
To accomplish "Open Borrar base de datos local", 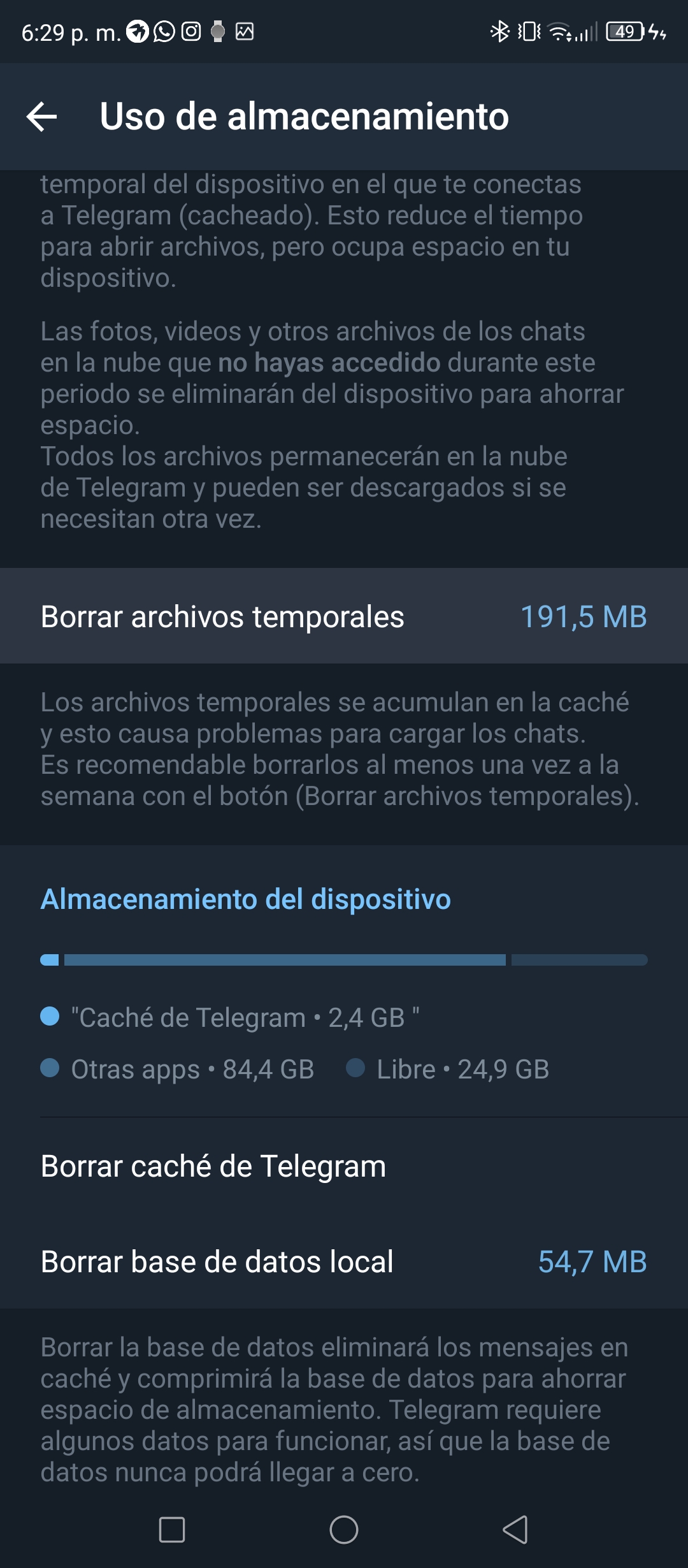I will click(x=344, y=1261).
